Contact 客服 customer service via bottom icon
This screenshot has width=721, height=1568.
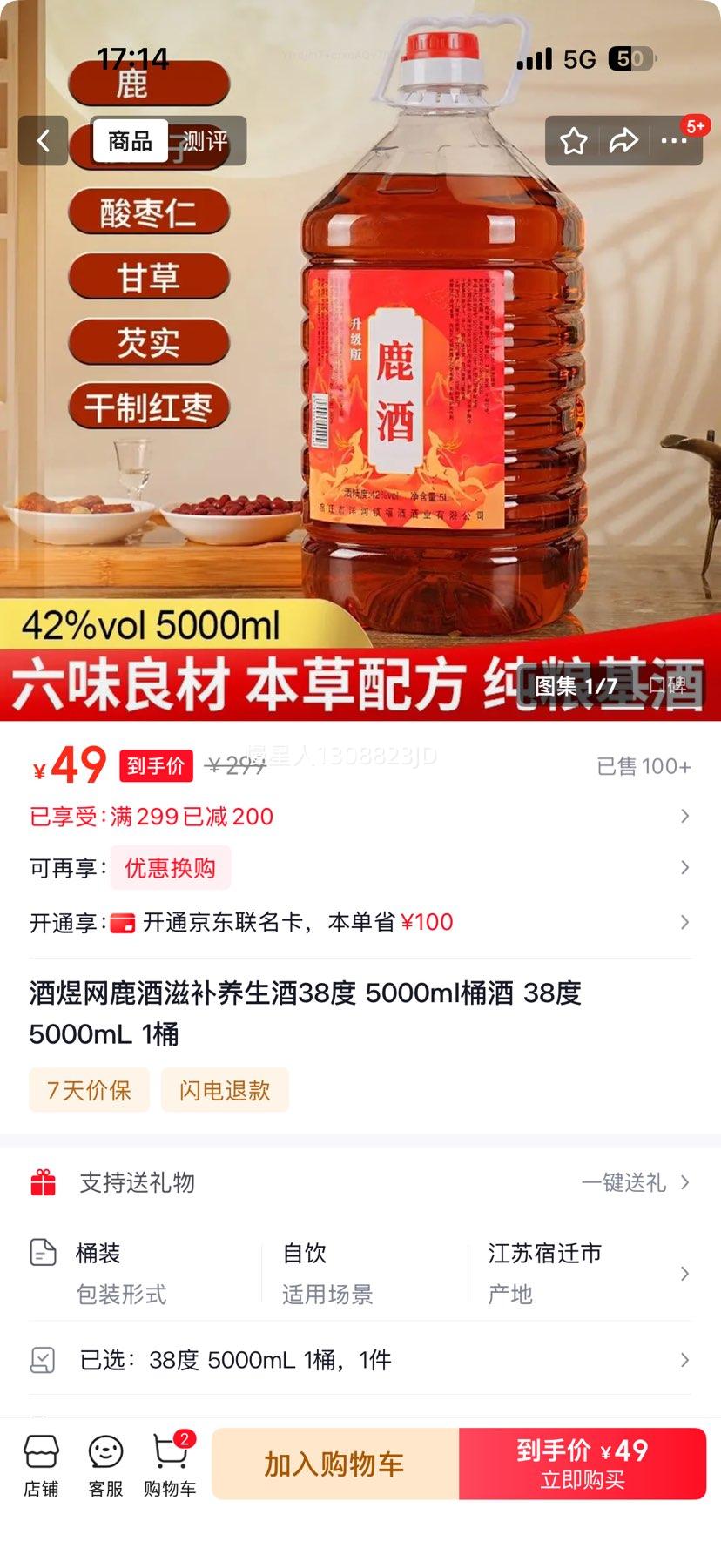(104, 1463)
